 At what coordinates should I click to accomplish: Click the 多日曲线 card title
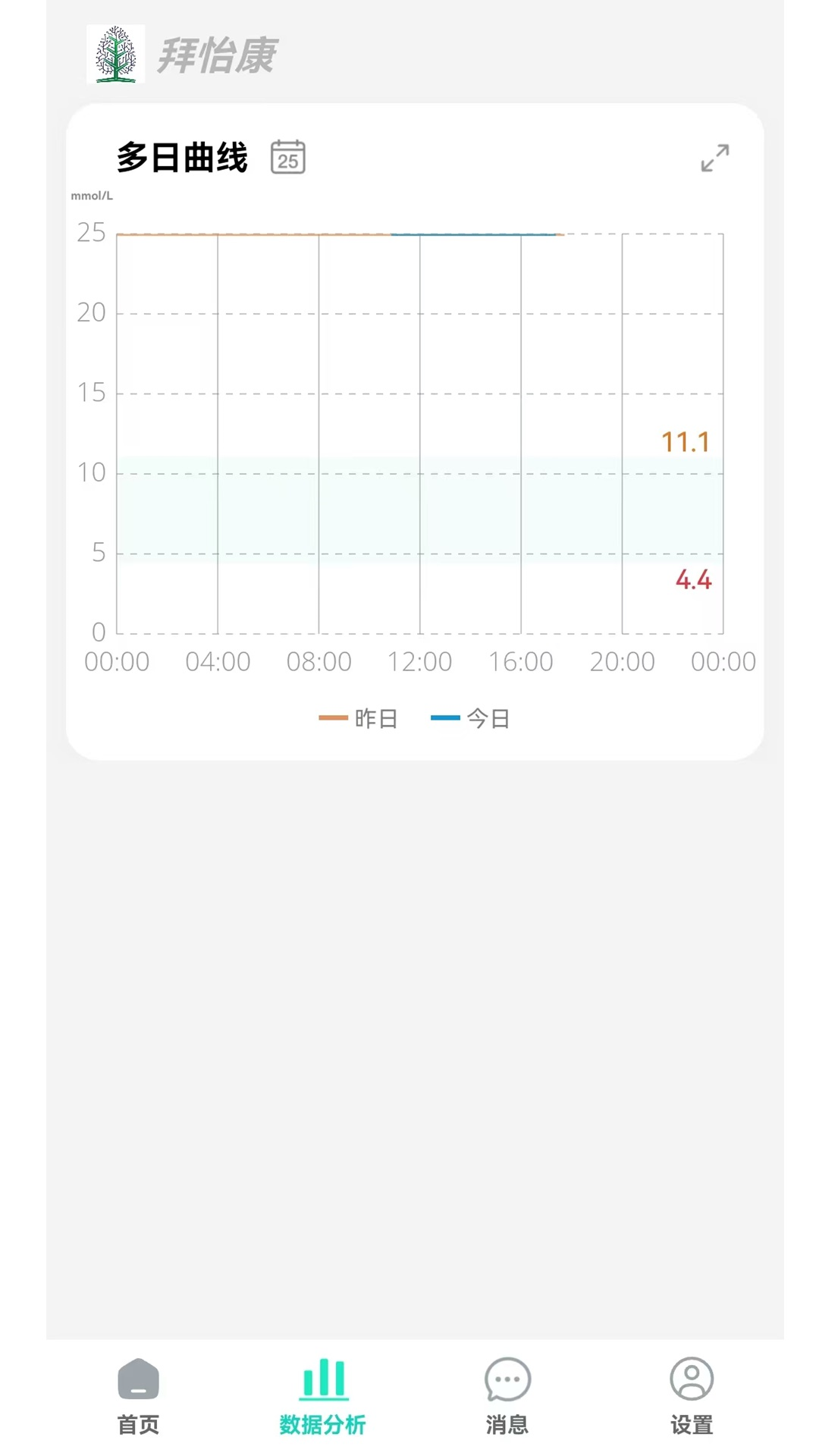click(x=181, y=157)
